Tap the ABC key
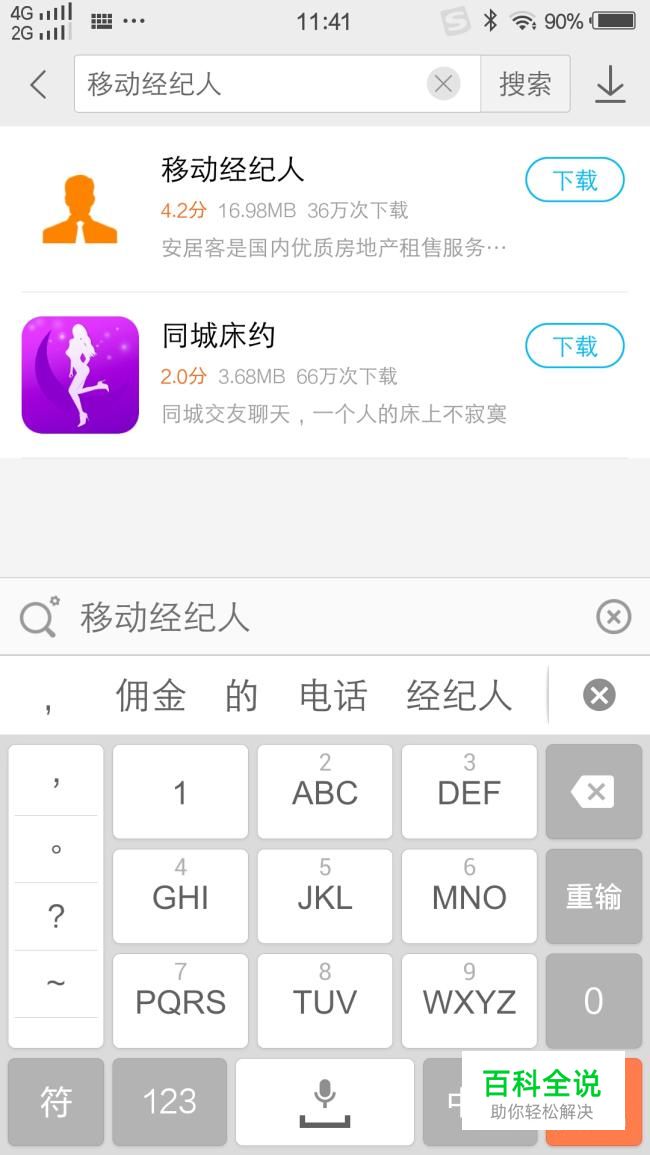This screenshot has height=1155, width=650. [324, 792]
